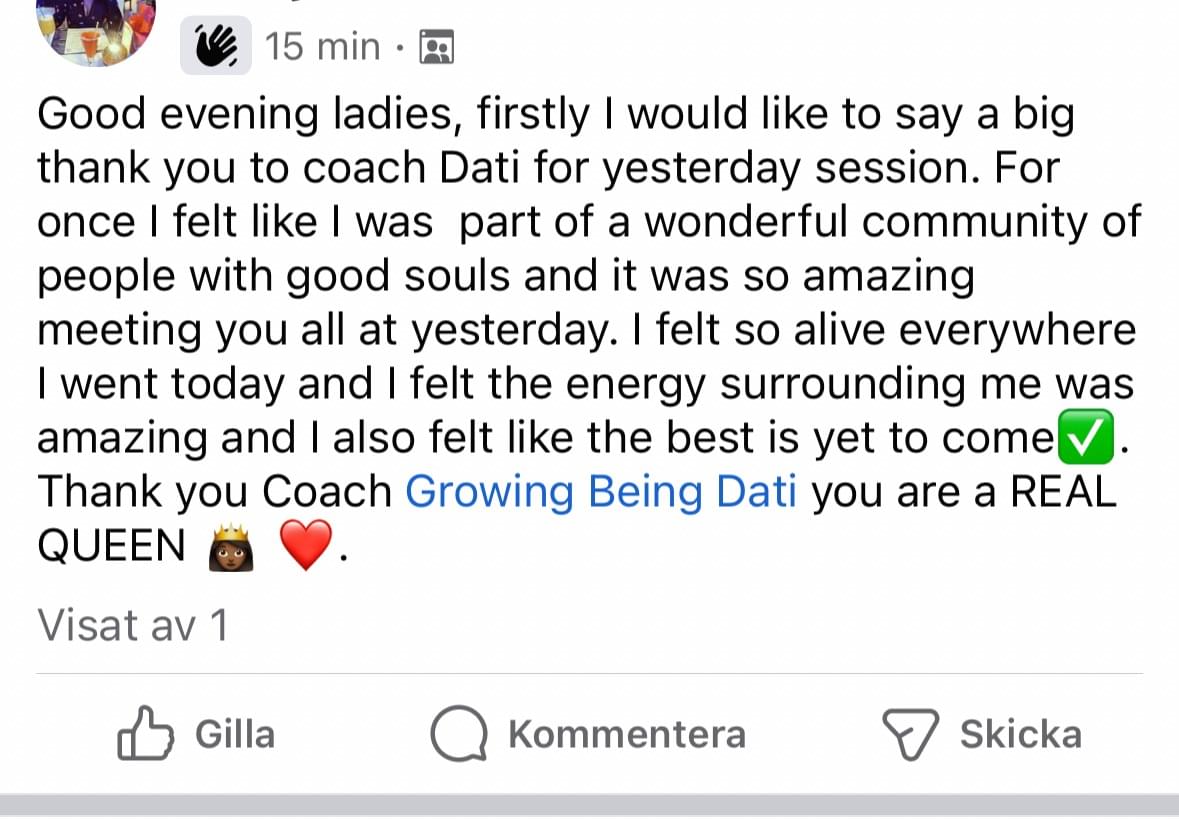The width and height of the screenshot is (1179, 819).
Task: Send the post via Skicka
Action: tap(981, 734)
